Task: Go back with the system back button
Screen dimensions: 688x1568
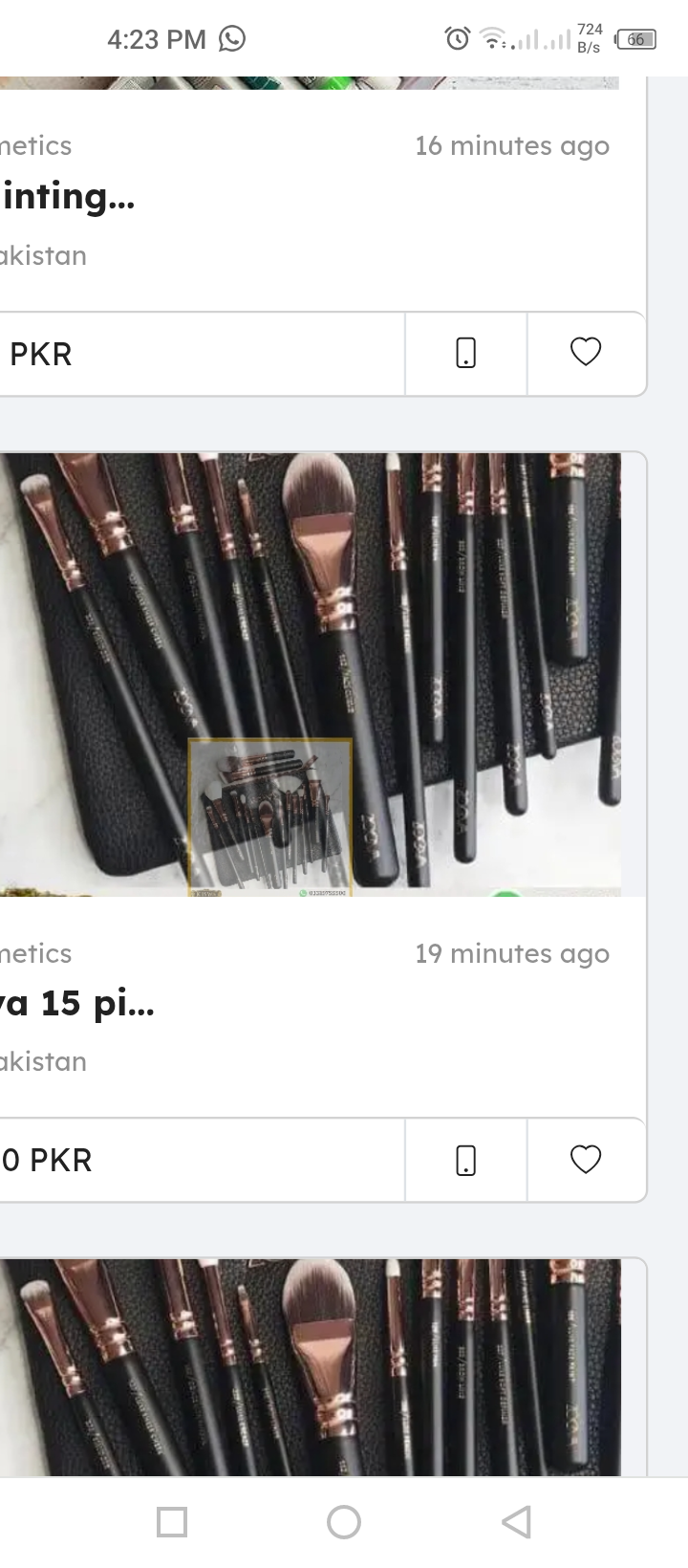Action: [x=516, y=1521]
